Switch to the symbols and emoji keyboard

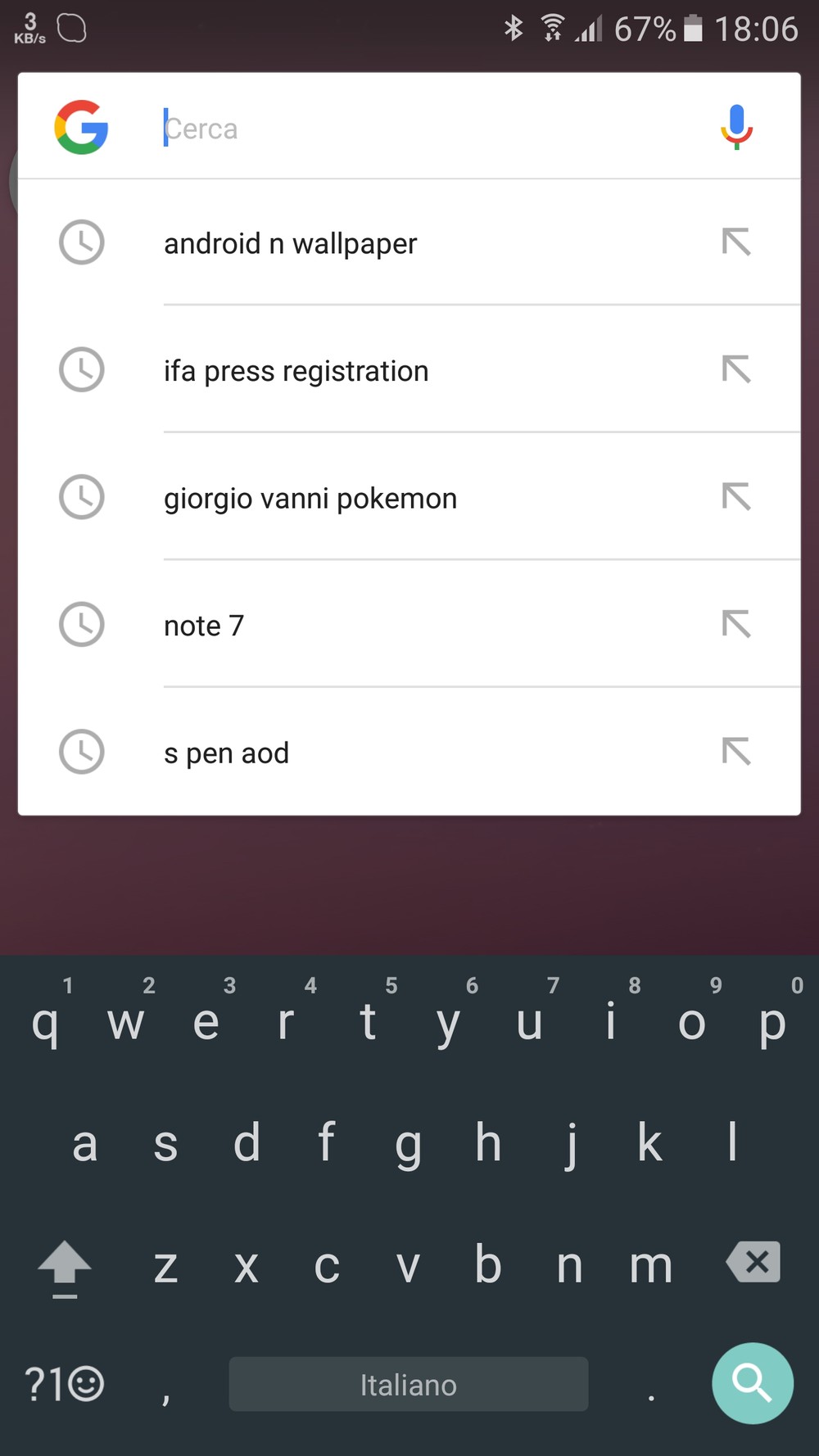[64, 1384]
